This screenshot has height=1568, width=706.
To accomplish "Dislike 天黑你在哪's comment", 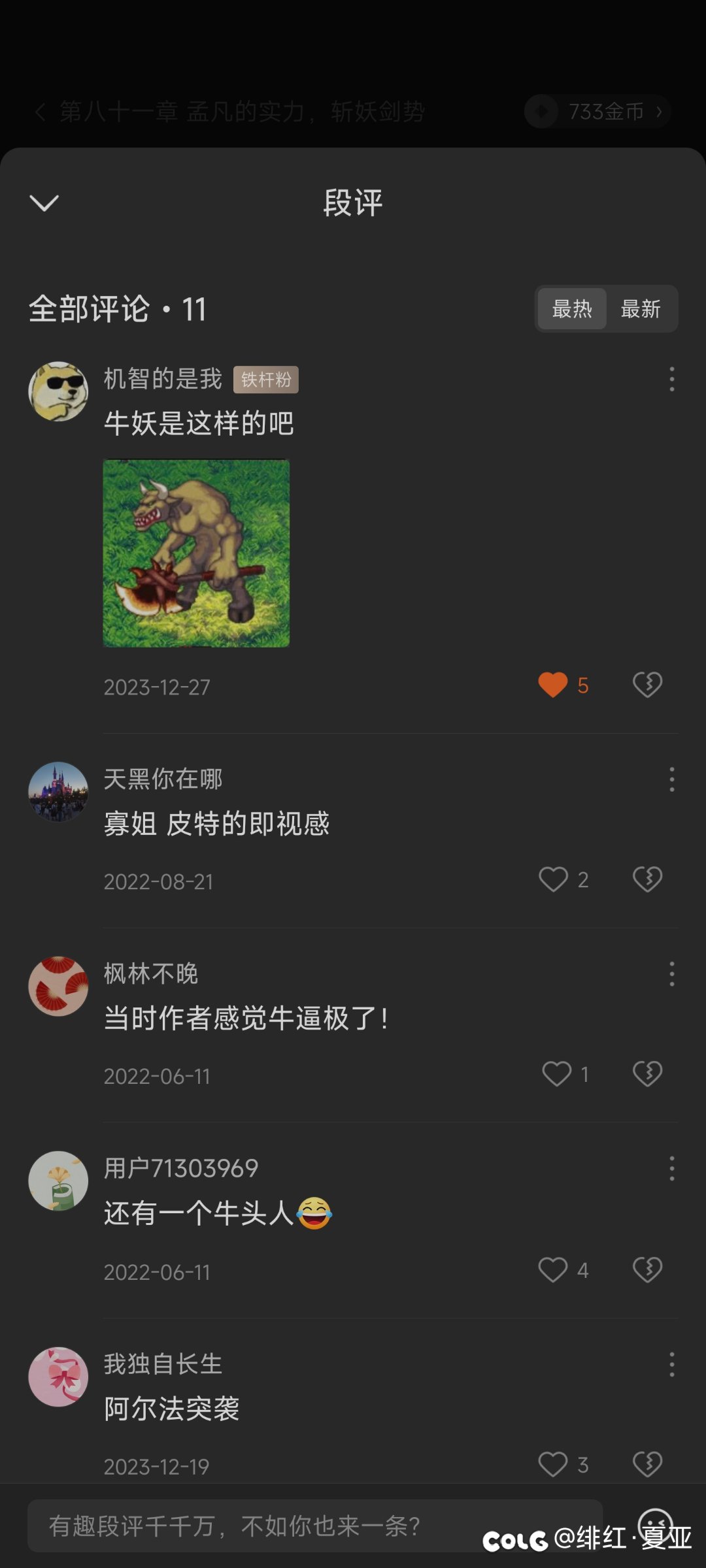I will pos(647,880).
